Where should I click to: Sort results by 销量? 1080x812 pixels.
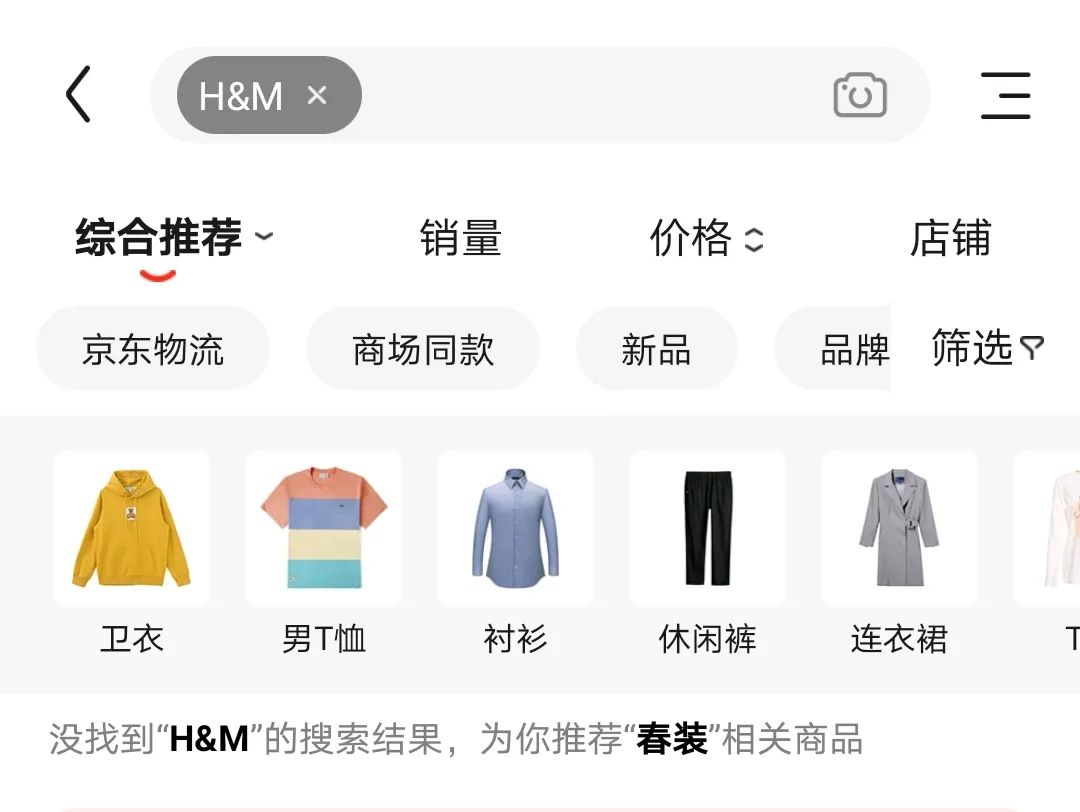(460, 238)
